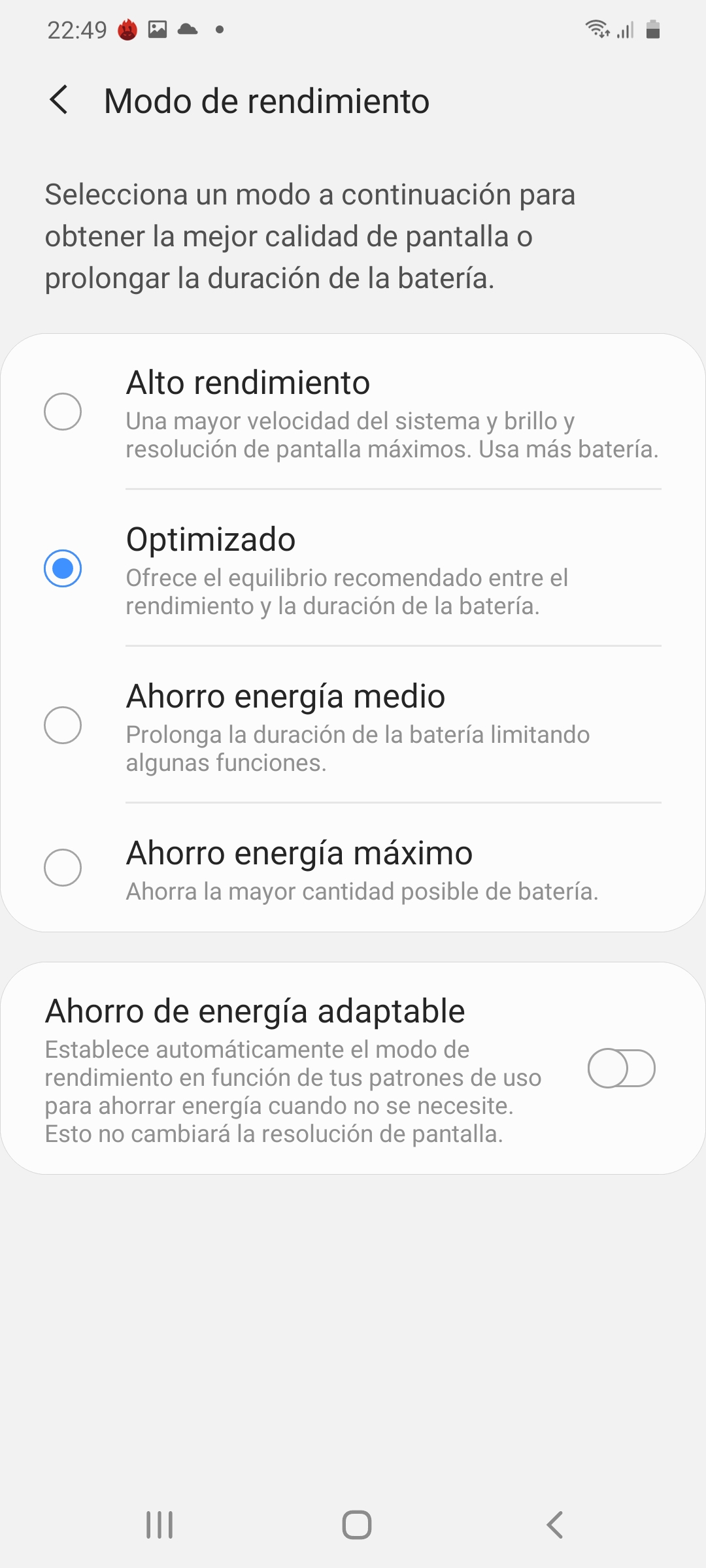Select Ahorro energía medio

point(353,725)
